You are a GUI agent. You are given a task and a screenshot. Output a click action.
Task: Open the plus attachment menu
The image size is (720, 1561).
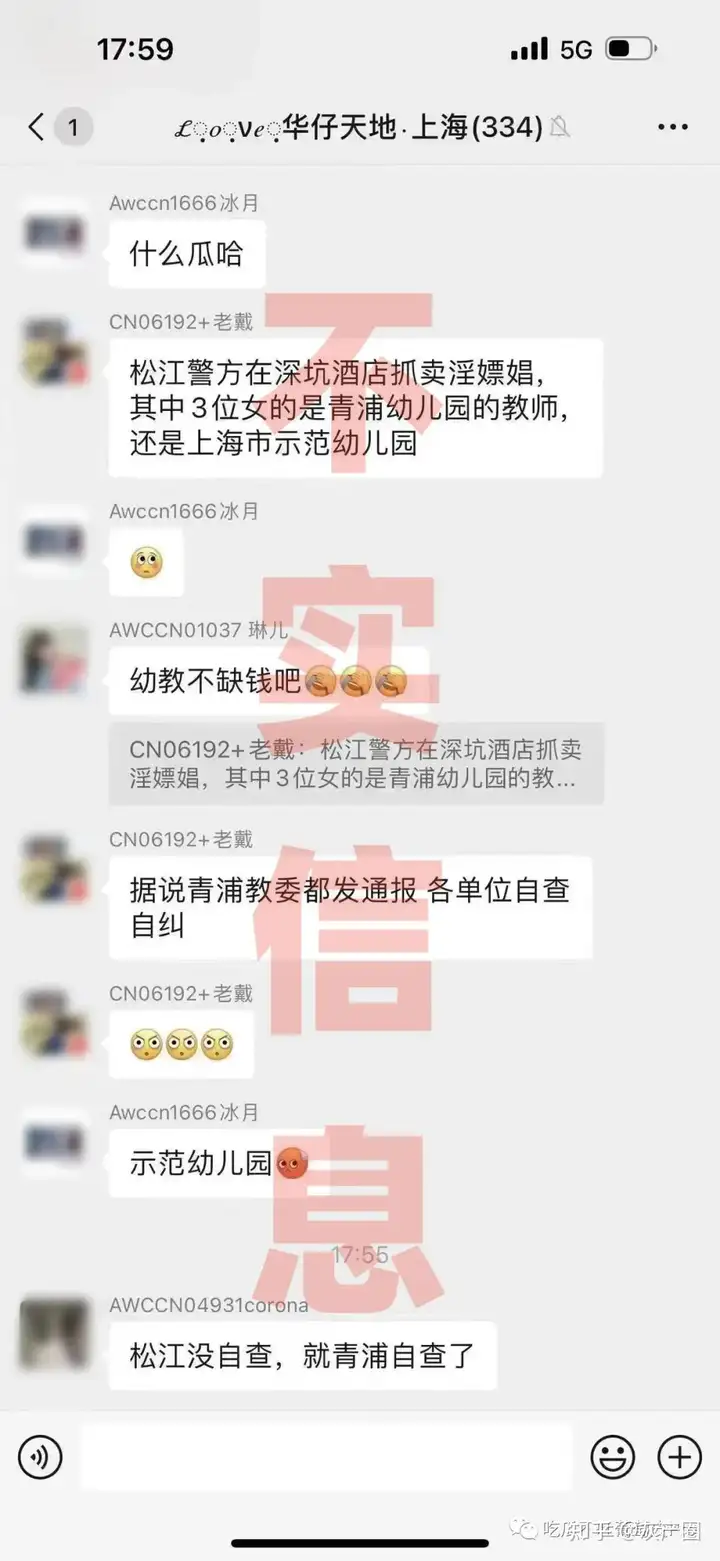tap(679, 1456)
